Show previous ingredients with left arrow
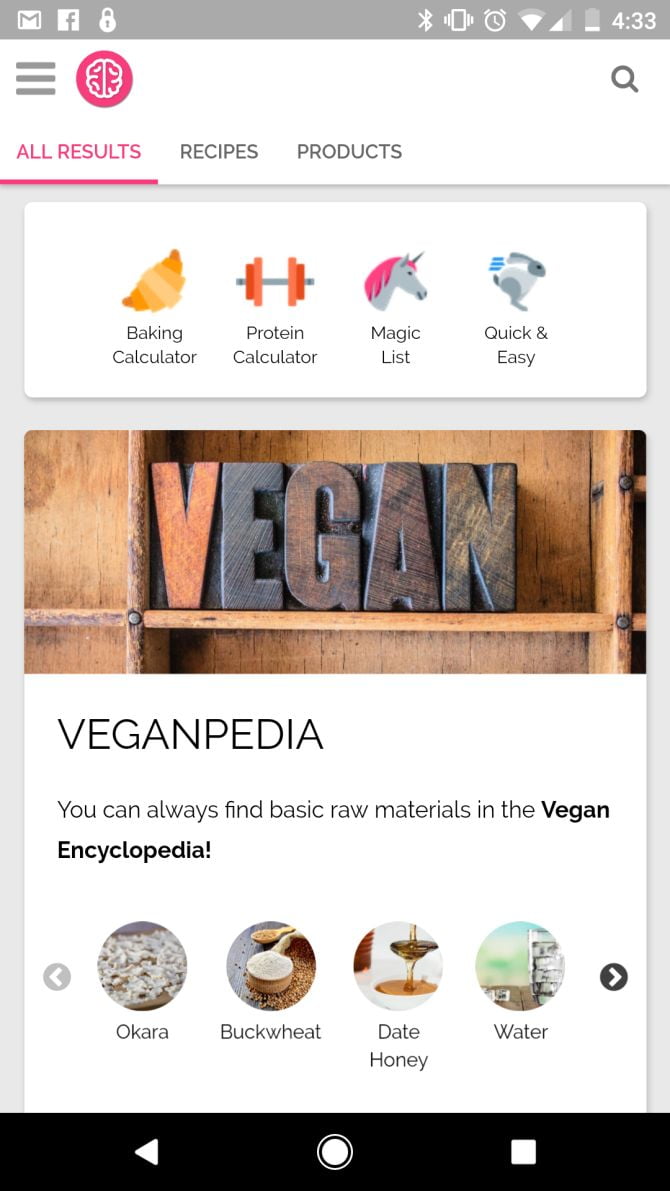Viewport: 670px width, 1191px height. pos(57,977)
